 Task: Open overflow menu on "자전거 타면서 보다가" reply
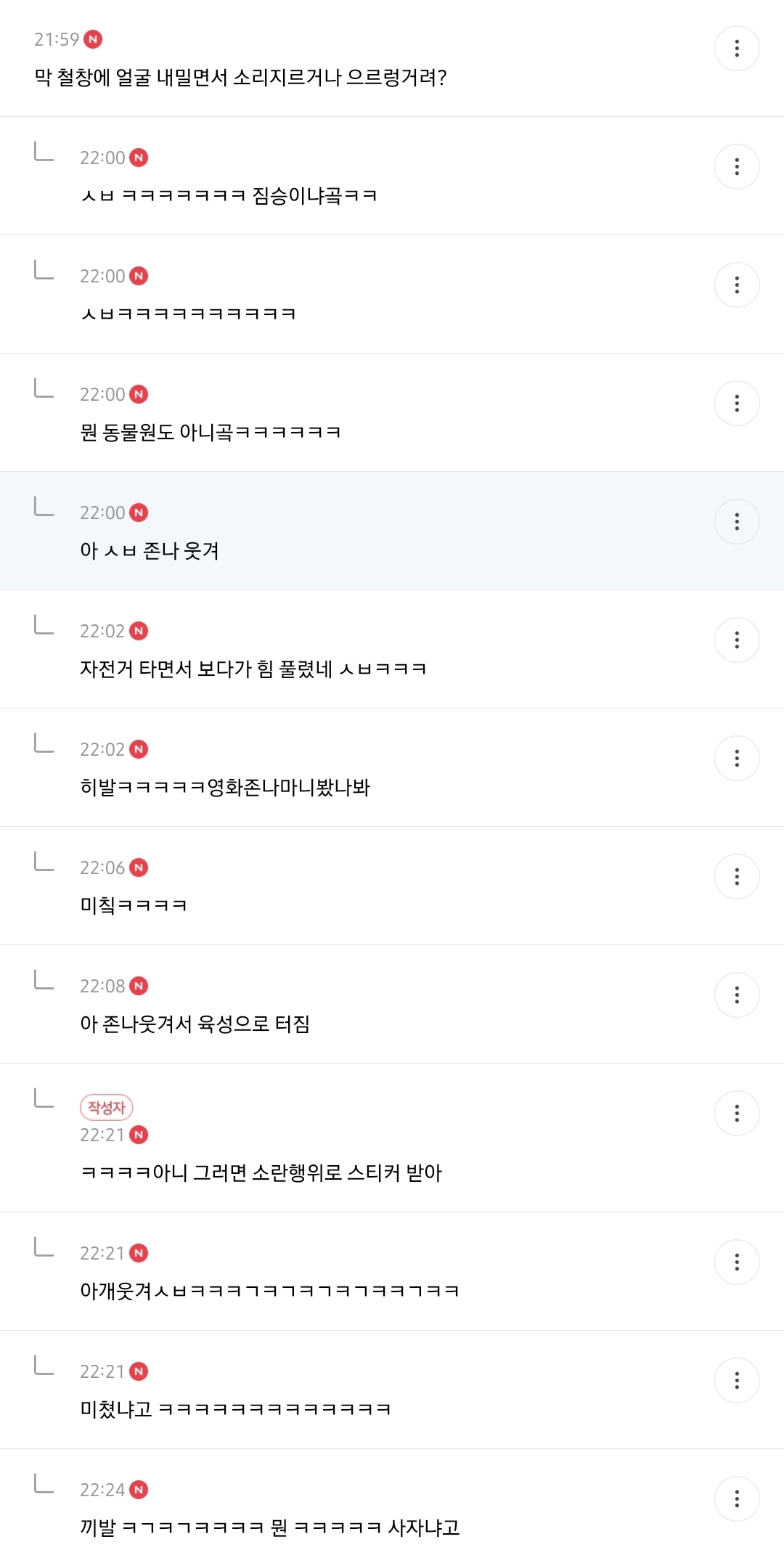pos(737,640)
